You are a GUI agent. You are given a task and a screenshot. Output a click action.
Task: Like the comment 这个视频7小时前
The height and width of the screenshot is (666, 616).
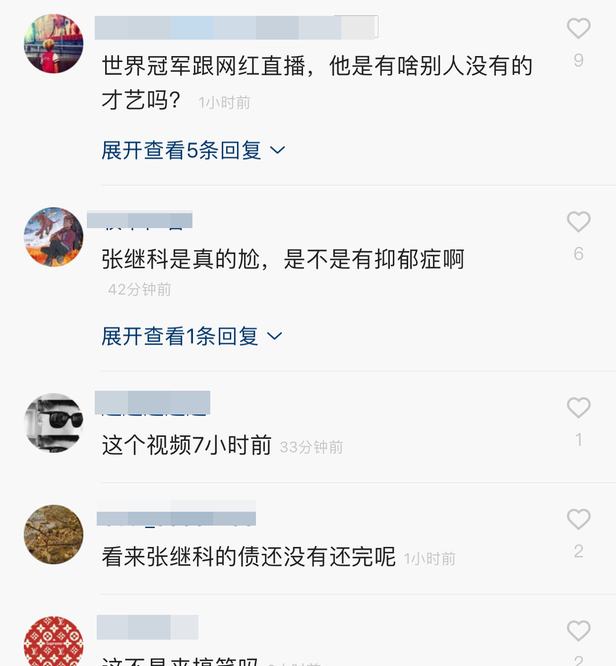(578, 408)
